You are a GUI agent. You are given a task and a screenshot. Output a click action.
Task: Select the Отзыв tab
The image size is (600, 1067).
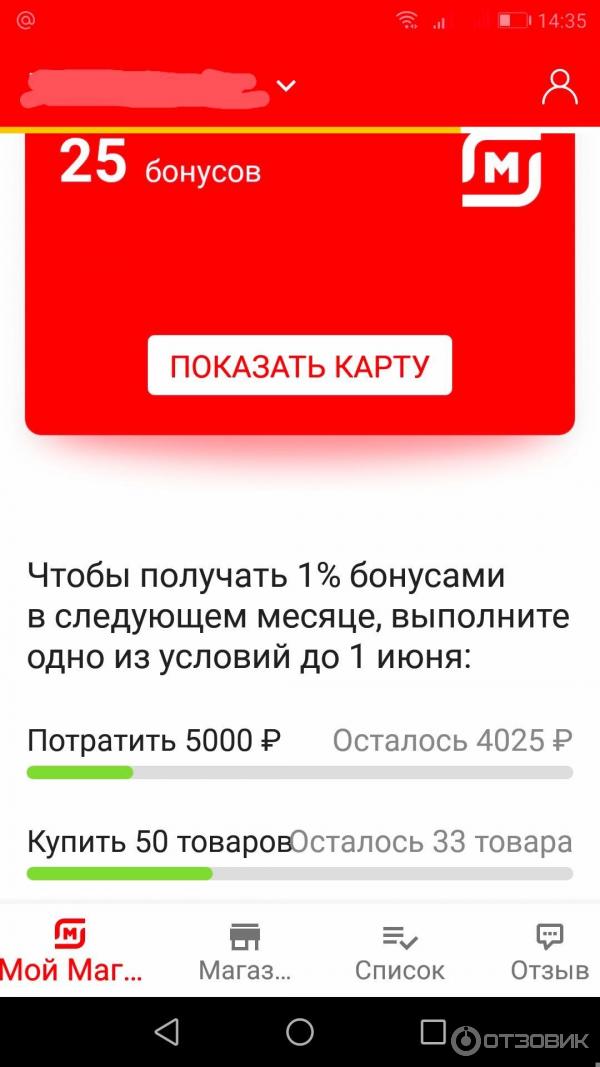click(549, 950)
